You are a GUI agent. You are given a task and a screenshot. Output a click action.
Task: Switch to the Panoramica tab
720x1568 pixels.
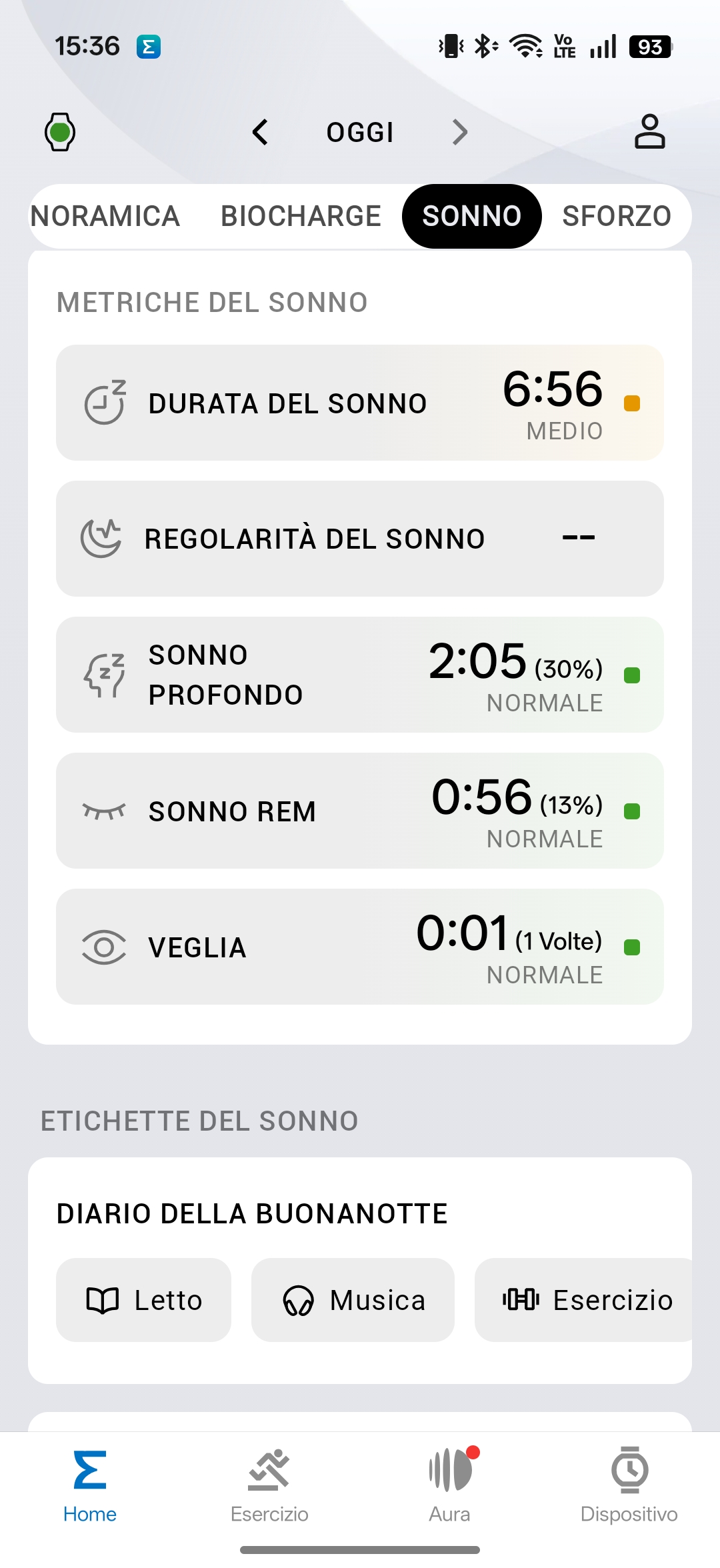coord(105,217)
